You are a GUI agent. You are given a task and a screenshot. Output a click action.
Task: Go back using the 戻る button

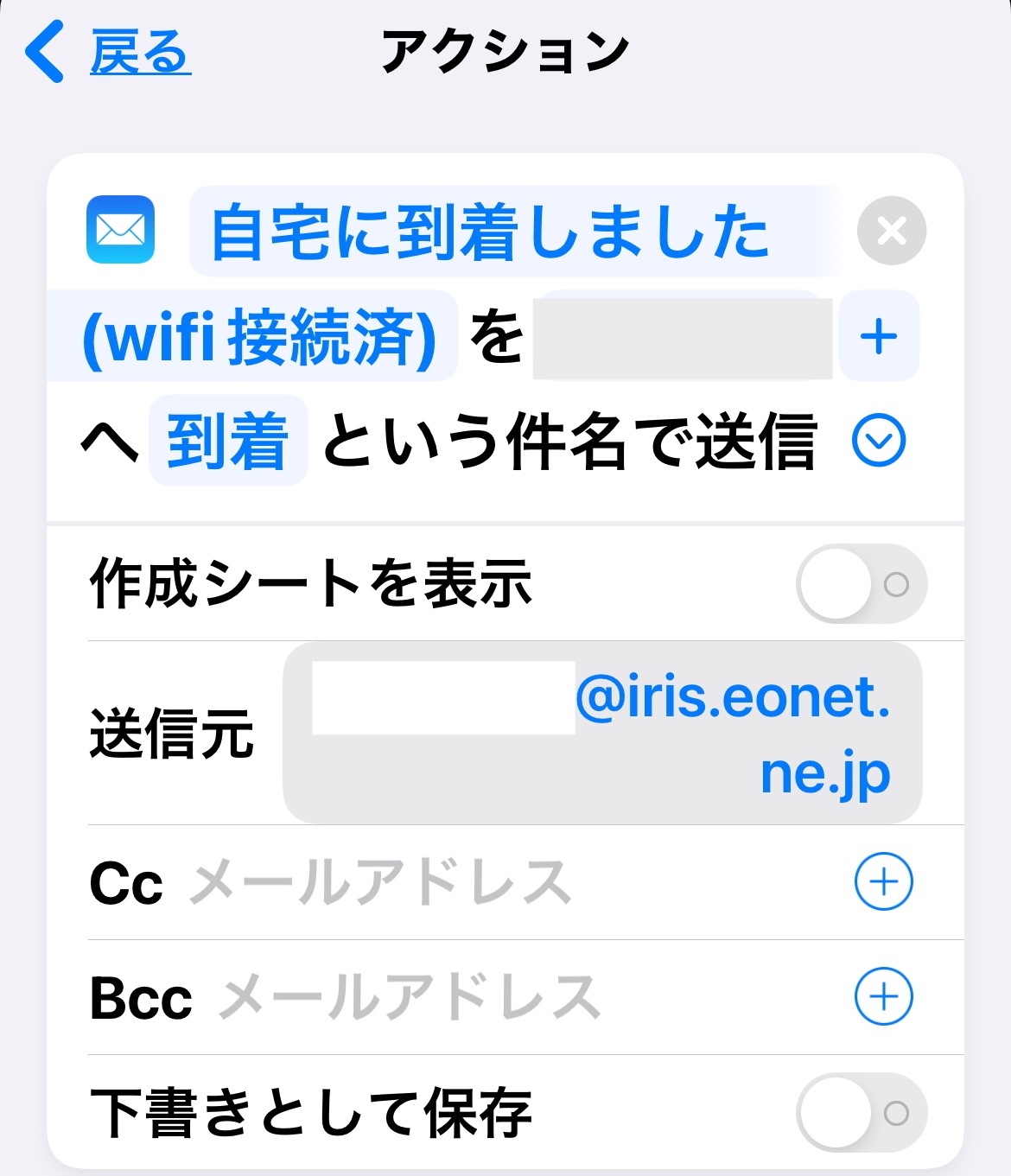[108, 53]
